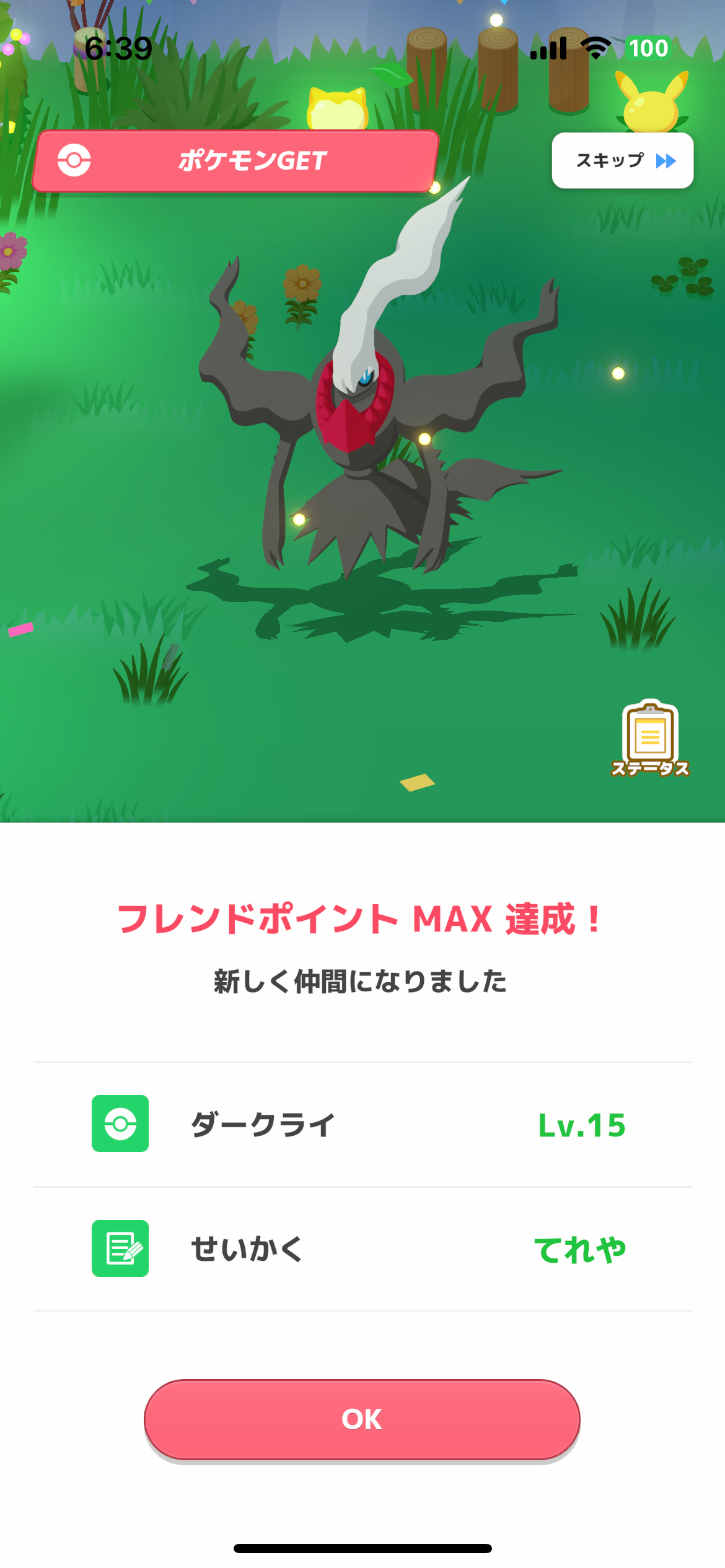Open the ステータス status clipboard
The height and width of the screenshot is (1568, 725).
coord(650,738)
